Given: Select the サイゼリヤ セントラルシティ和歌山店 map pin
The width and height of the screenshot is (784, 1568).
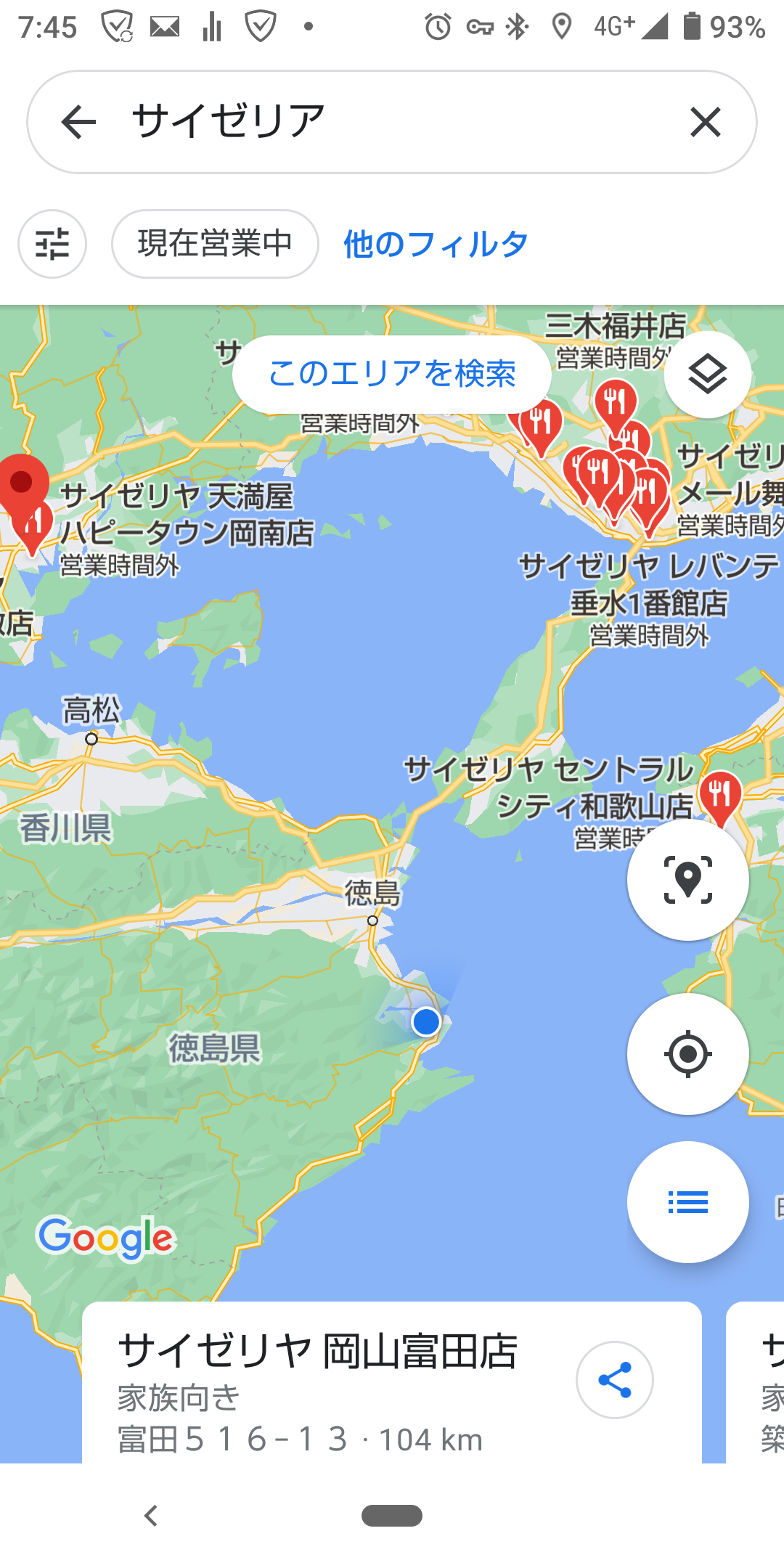Looking at the screenshot, I should pyautogui.click(x=719, y=795).
